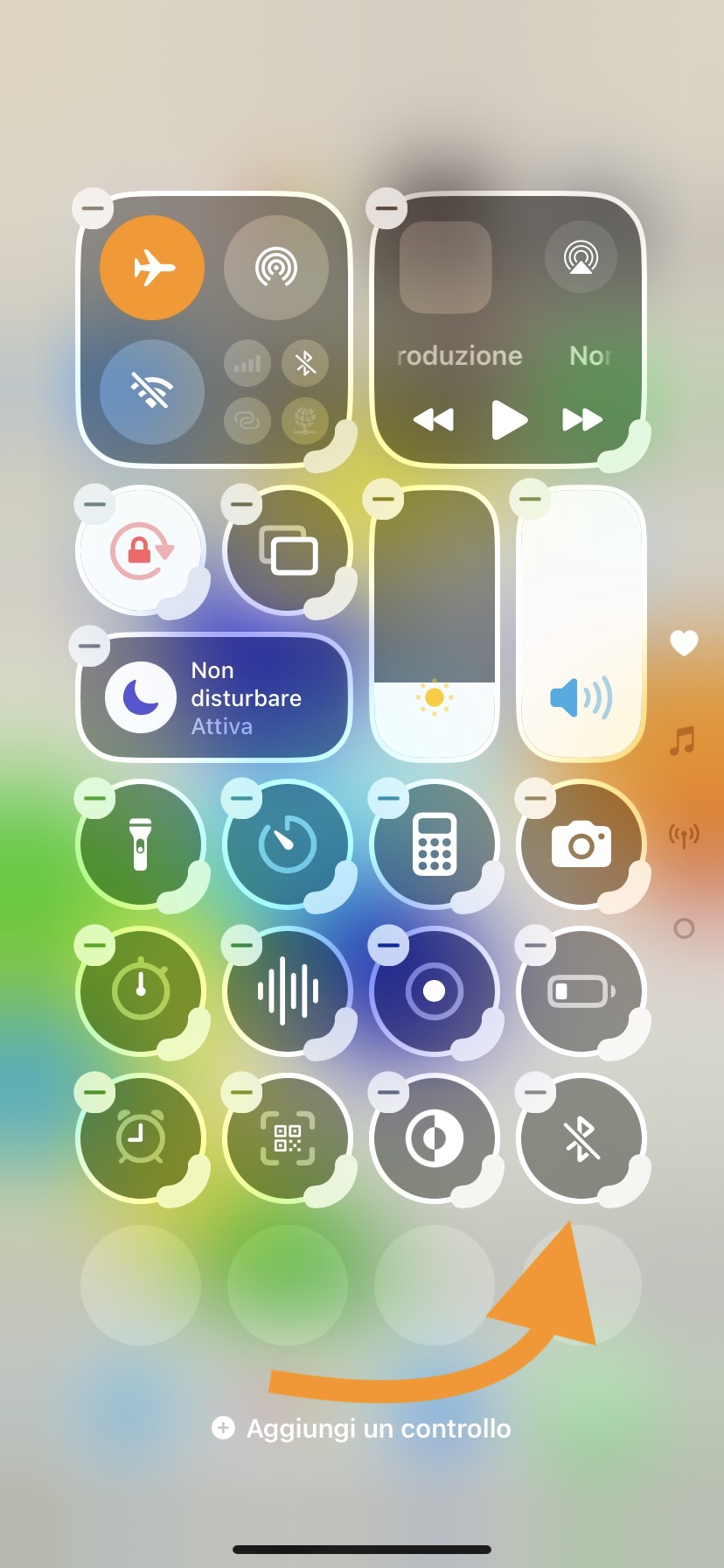The image size is (724, 1568).
Task: Remove the low power battery control
Action: coord(535,945)
